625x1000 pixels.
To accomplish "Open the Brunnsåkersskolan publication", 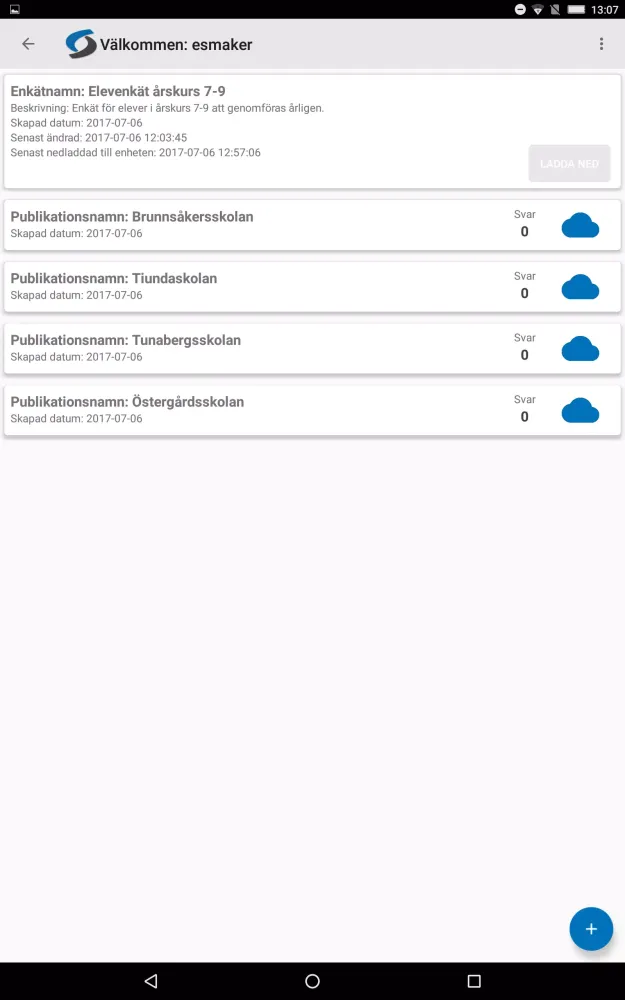I will click(250, 225).
